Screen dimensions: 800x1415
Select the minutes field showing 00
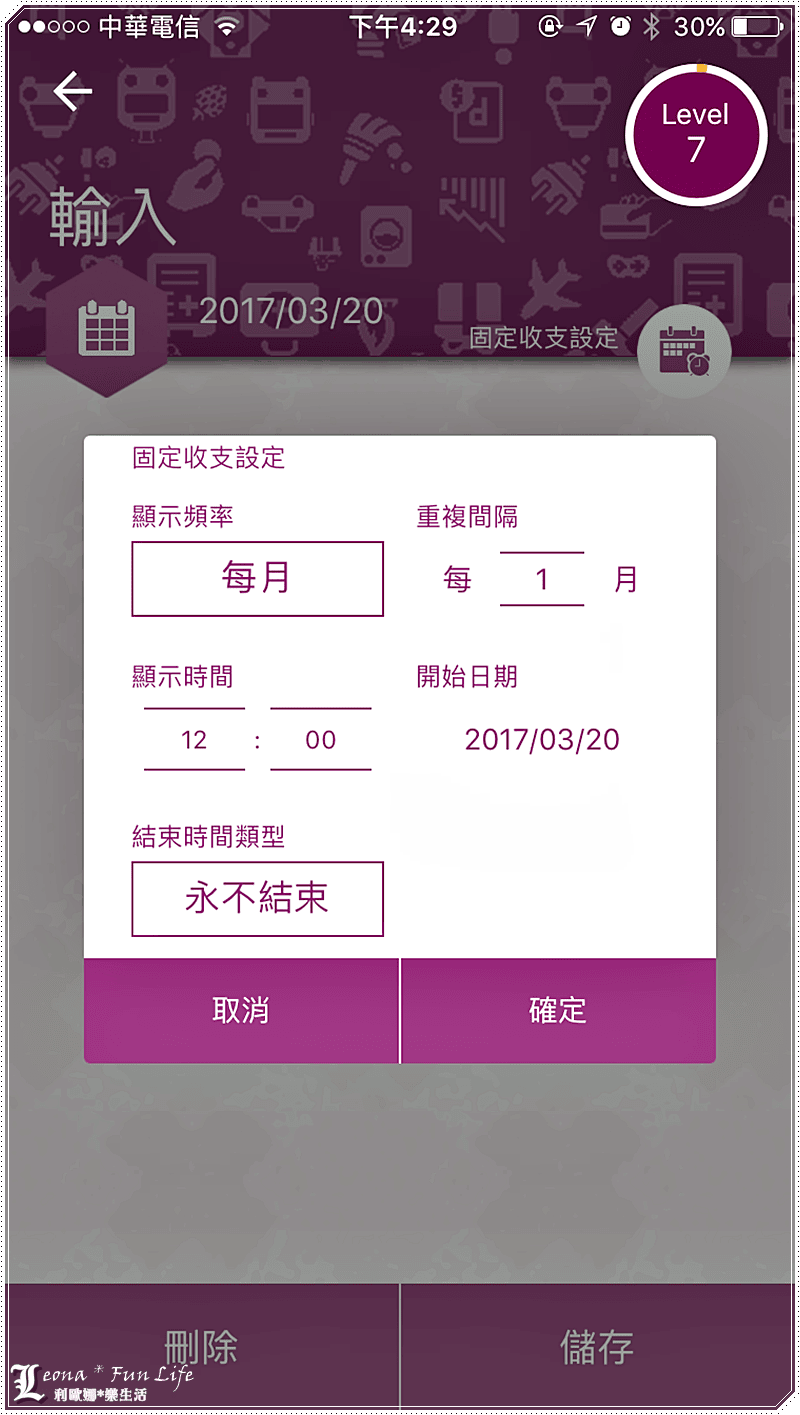pyautogui.click(x=321, y=740)
